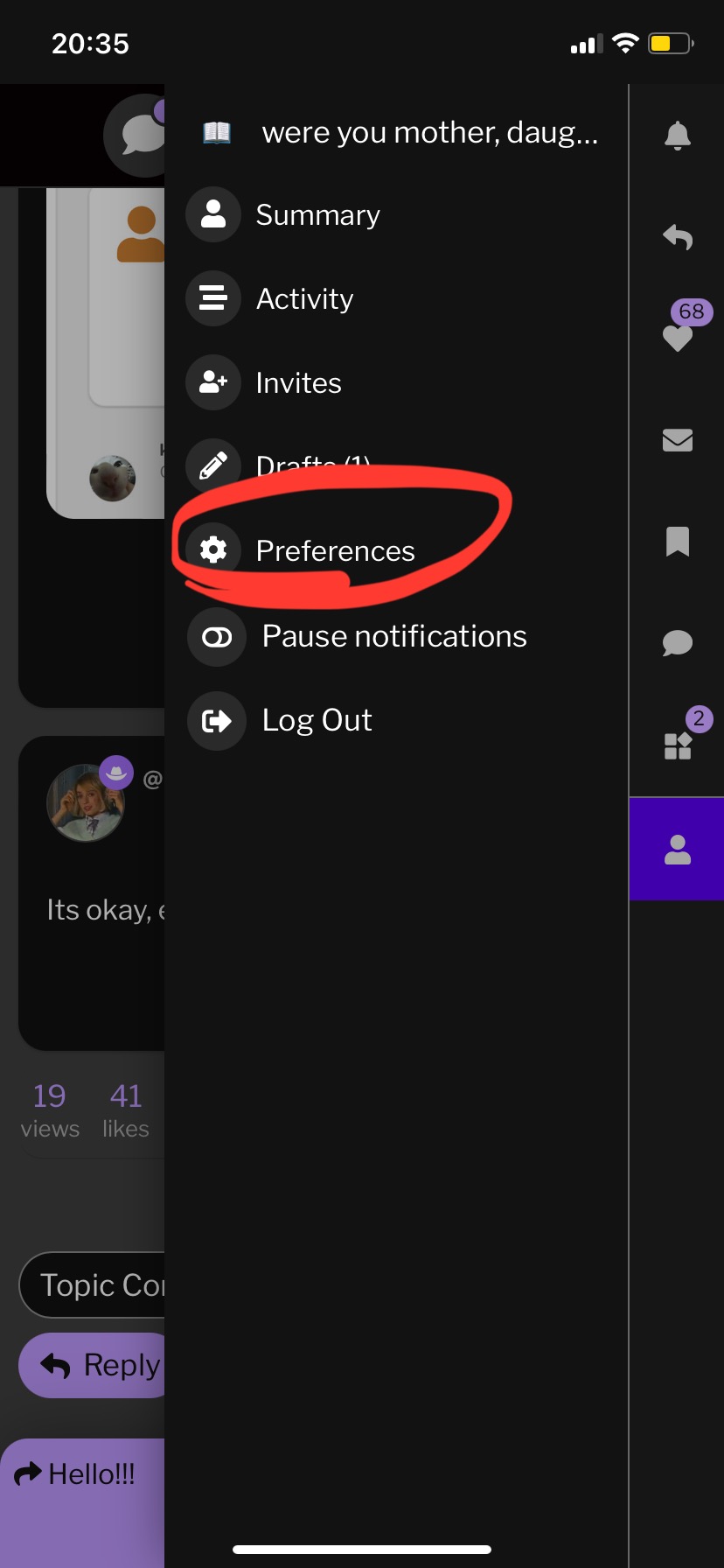Open the tab with the 2 badge

678,745
